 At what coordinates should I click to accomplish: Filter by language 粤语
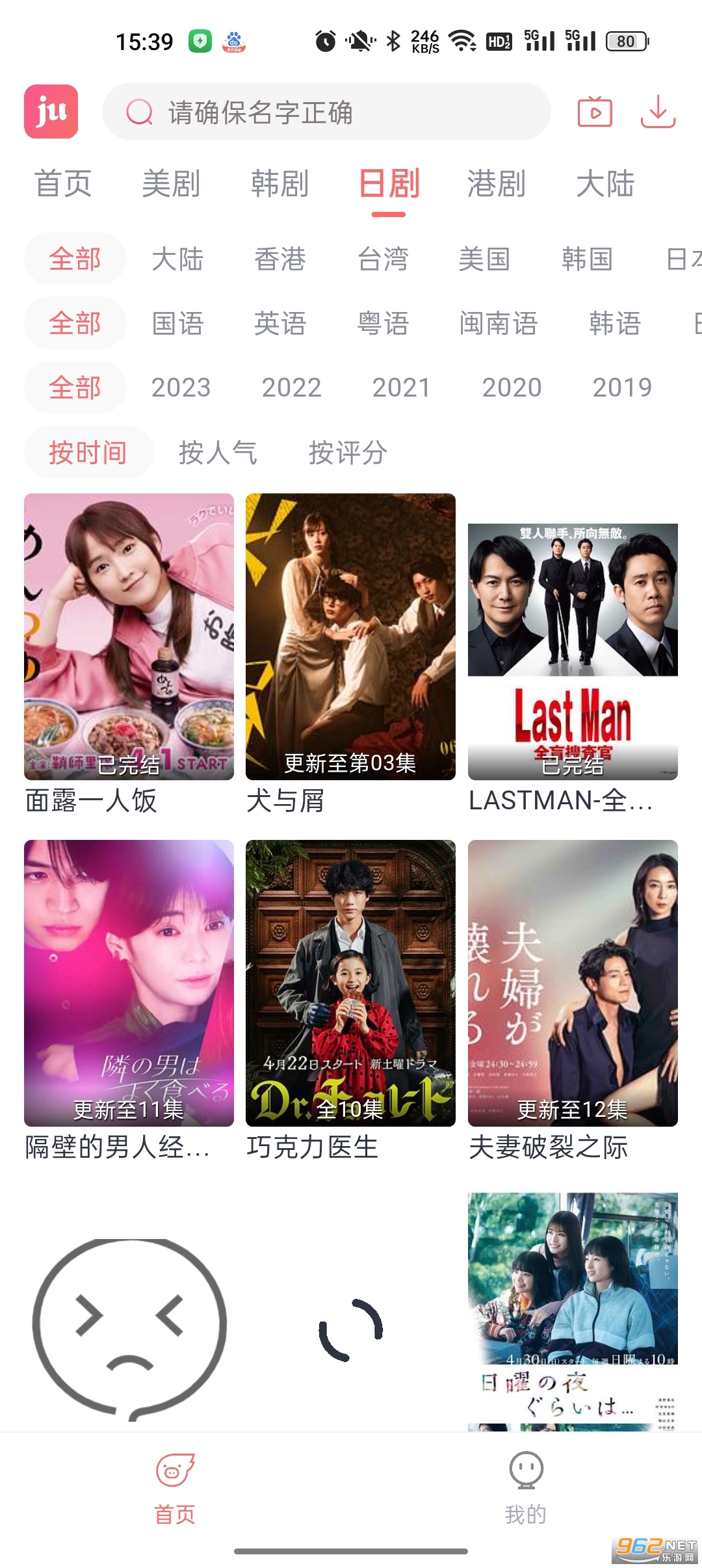click(383, 323)
